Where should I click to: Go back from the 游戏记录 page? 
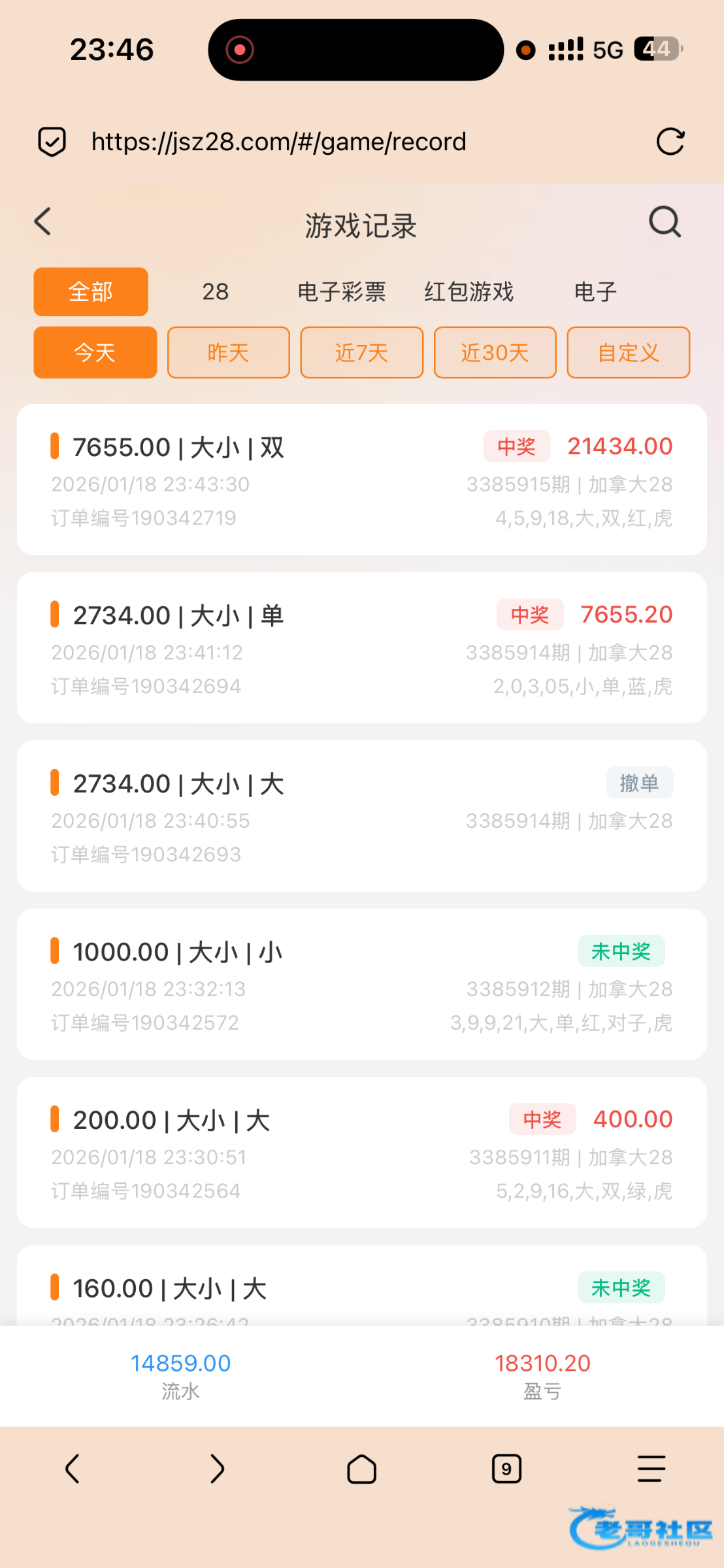click(43, 222)
